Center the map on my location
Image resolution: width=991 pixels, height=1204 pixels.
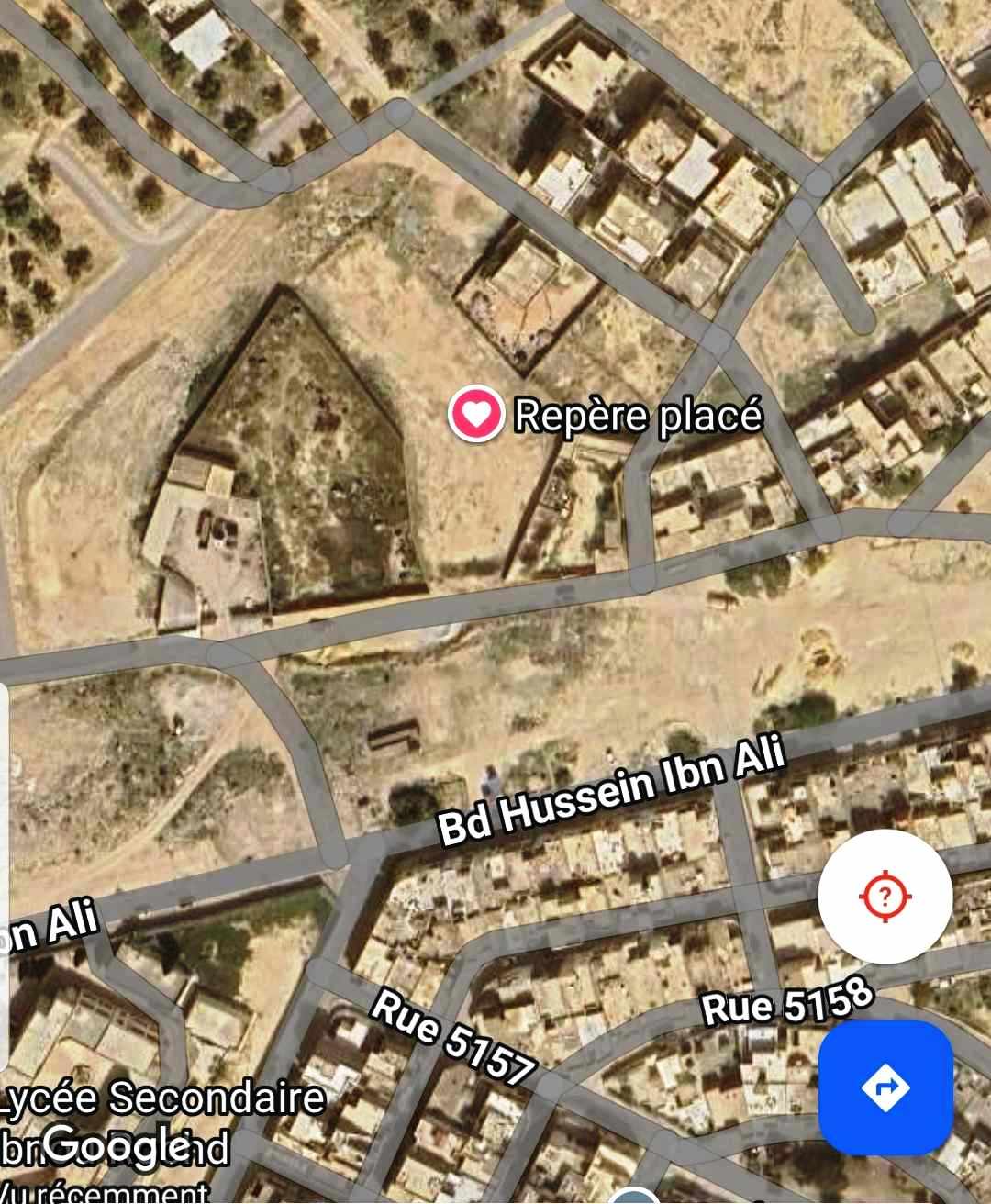click(x=885, y=895)
